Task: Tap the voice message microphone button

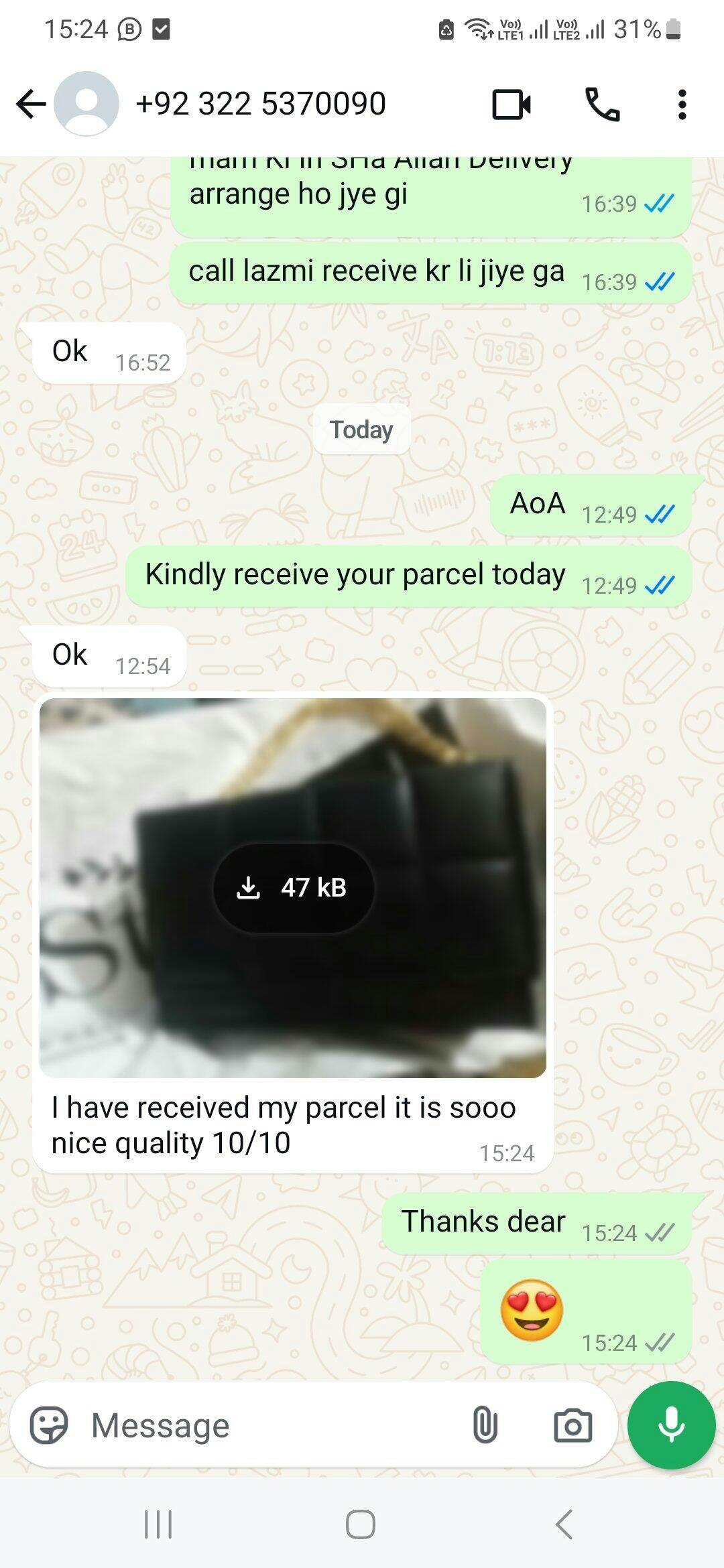Action: (671, 1425)
